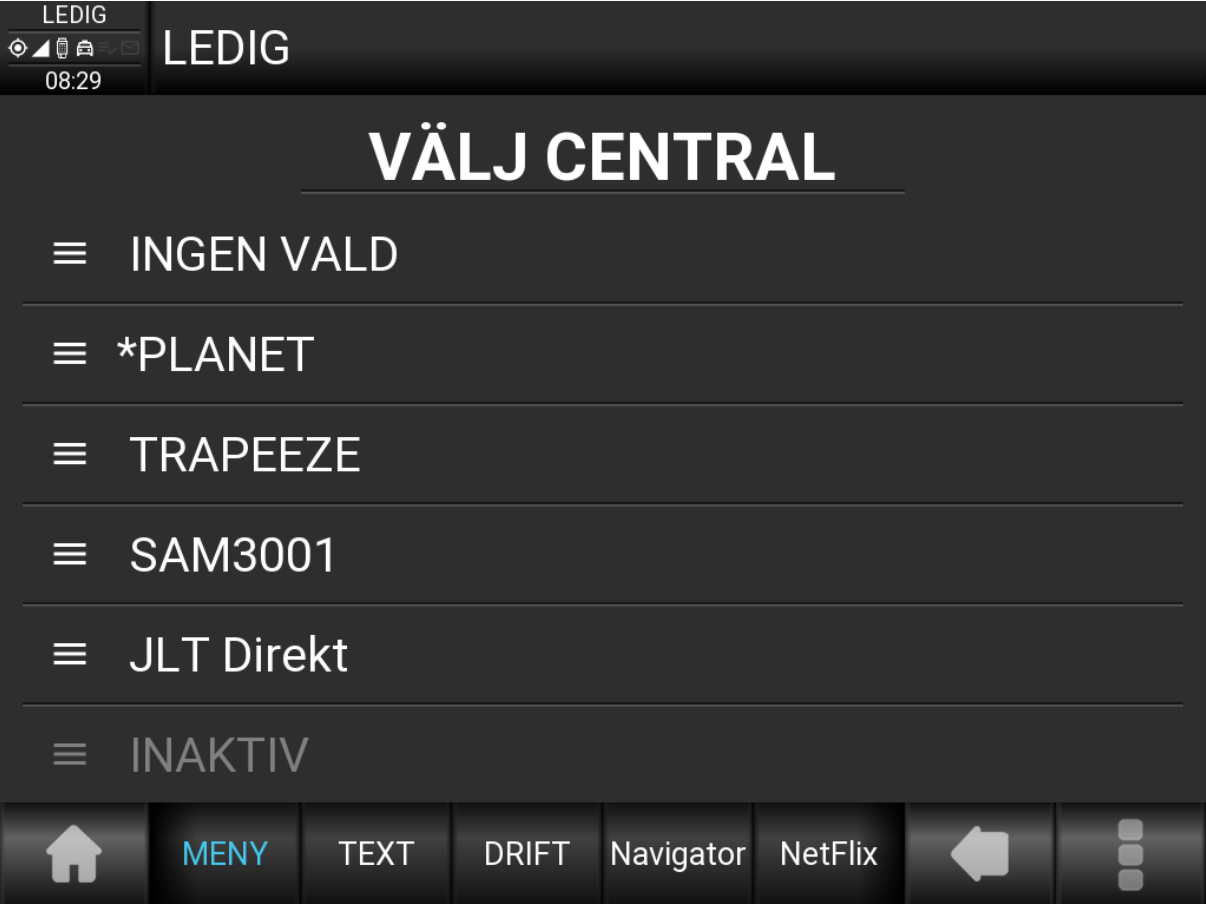Open the three-dot overflow menu
The height and width of the screenshot is (904, 1206).
(x=1130, y=854)
